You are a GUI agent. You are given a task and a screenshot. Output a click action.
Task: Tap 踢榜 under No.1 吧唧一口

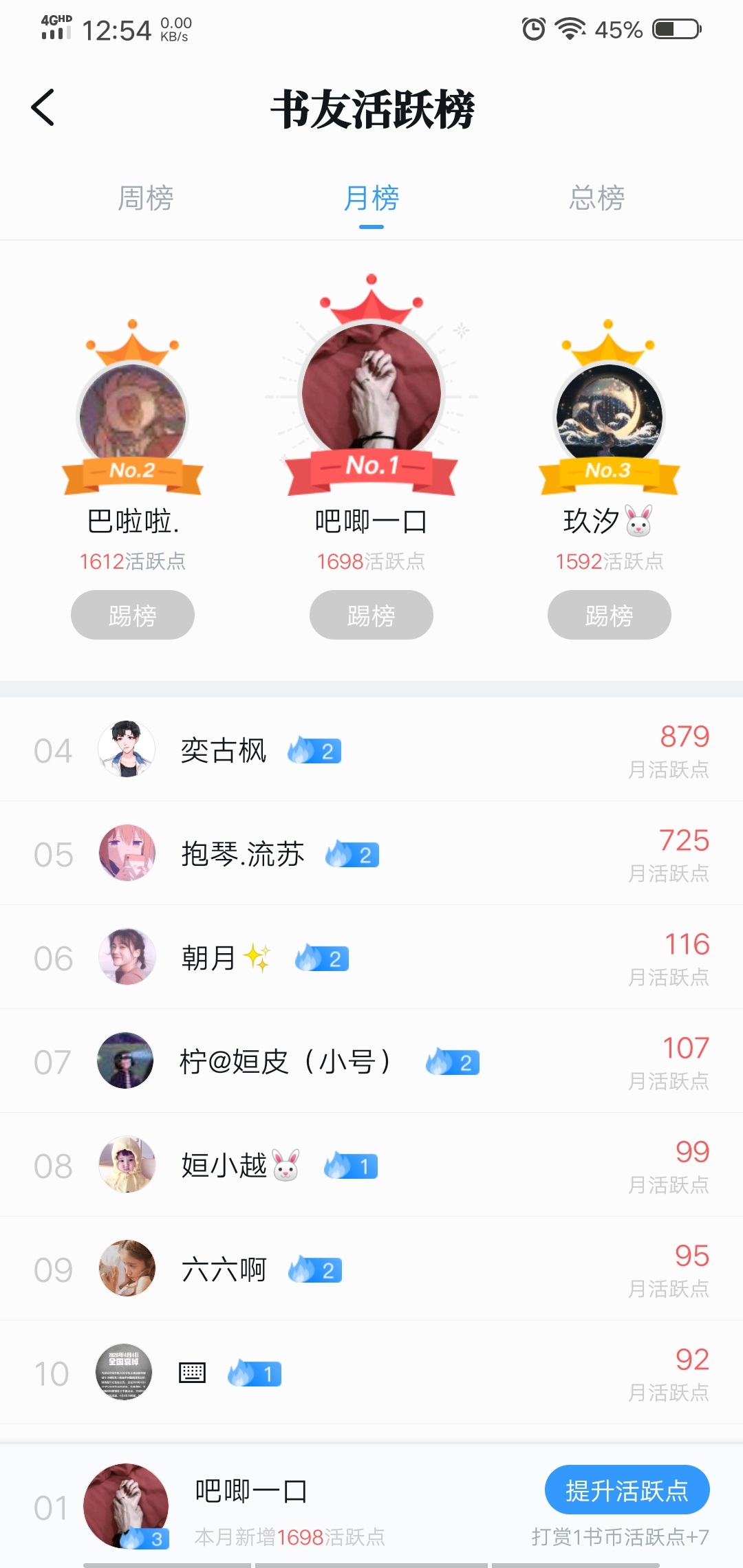[x=371, y=615]
